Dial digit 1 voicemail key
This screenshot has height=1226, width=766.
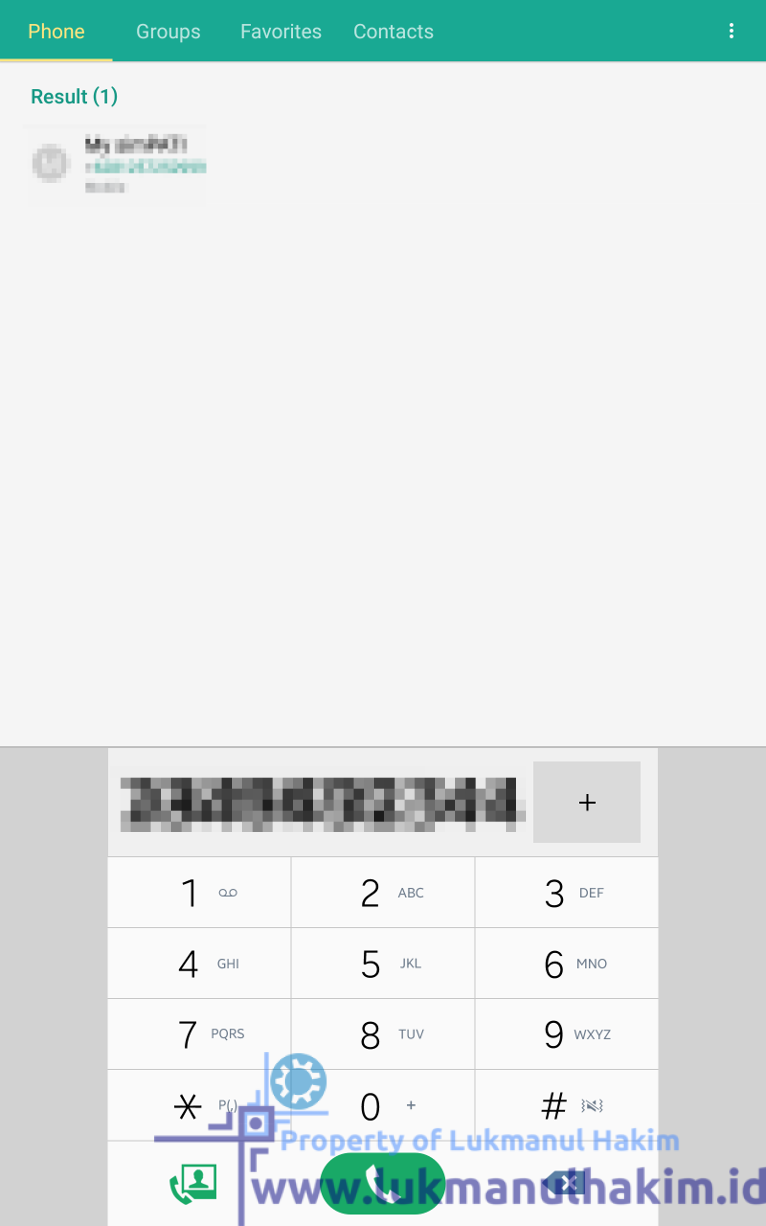(x=199, y=892)
